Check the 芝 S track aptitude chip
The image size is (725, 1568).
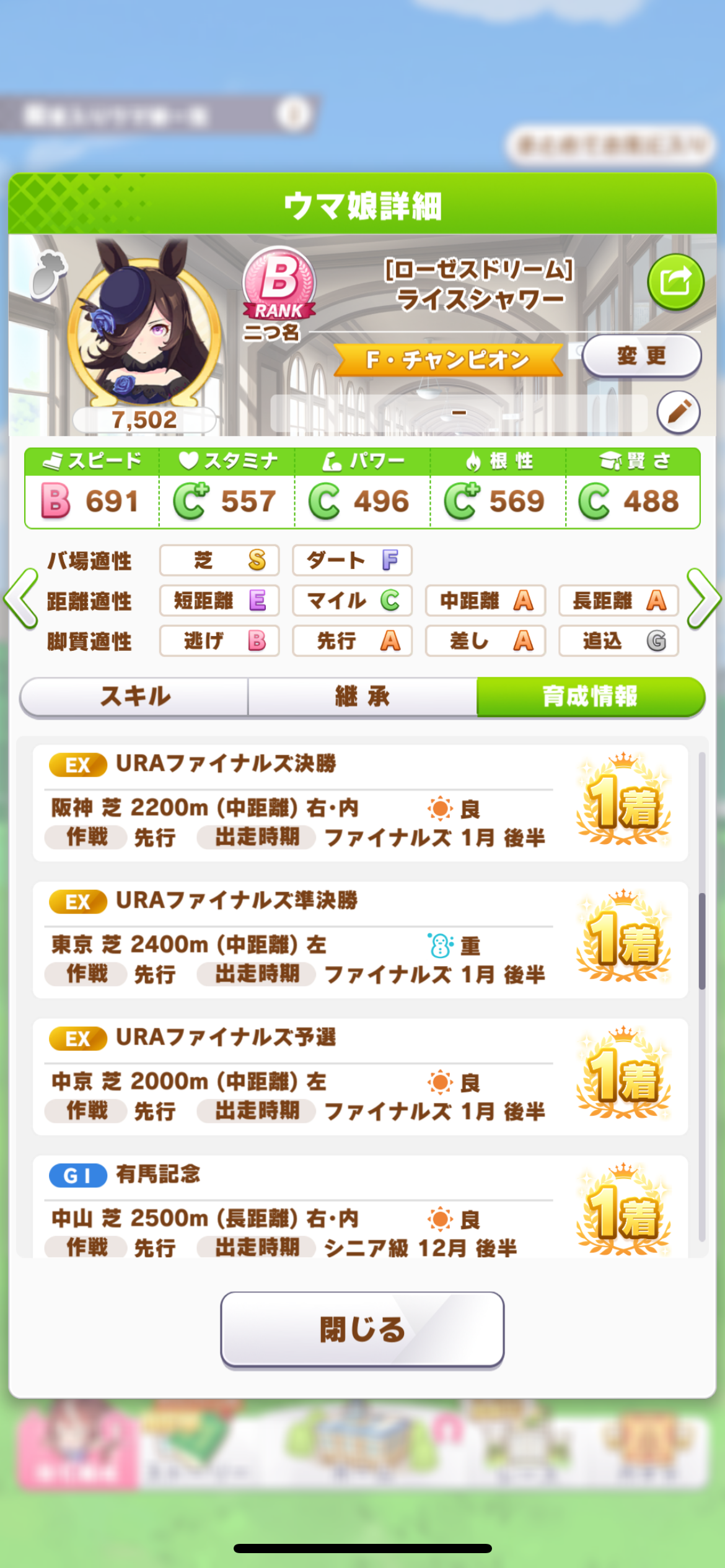click(x=219, y=560)
